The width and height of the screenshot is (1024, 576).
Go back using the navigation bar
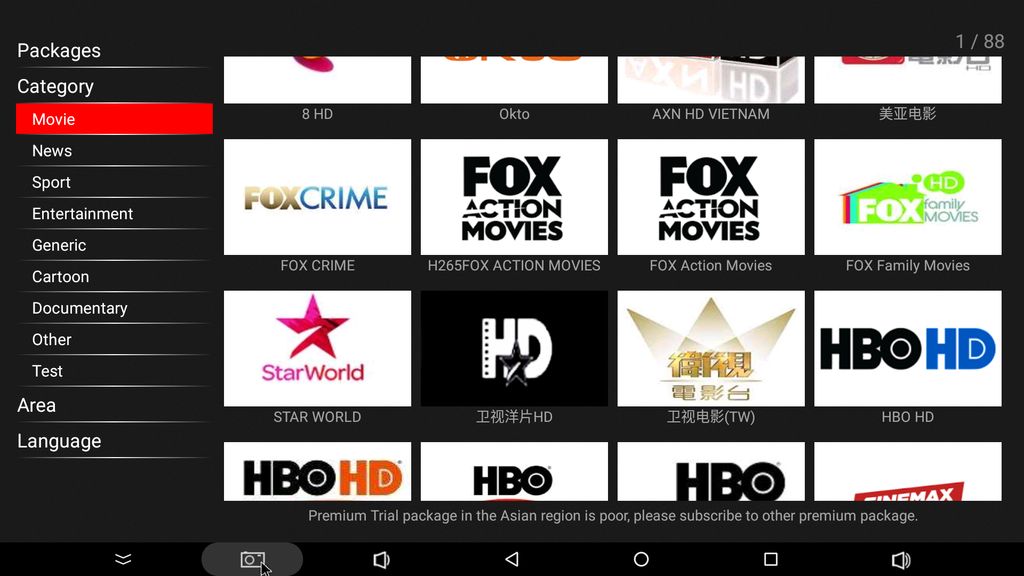[x=511, y=560]
